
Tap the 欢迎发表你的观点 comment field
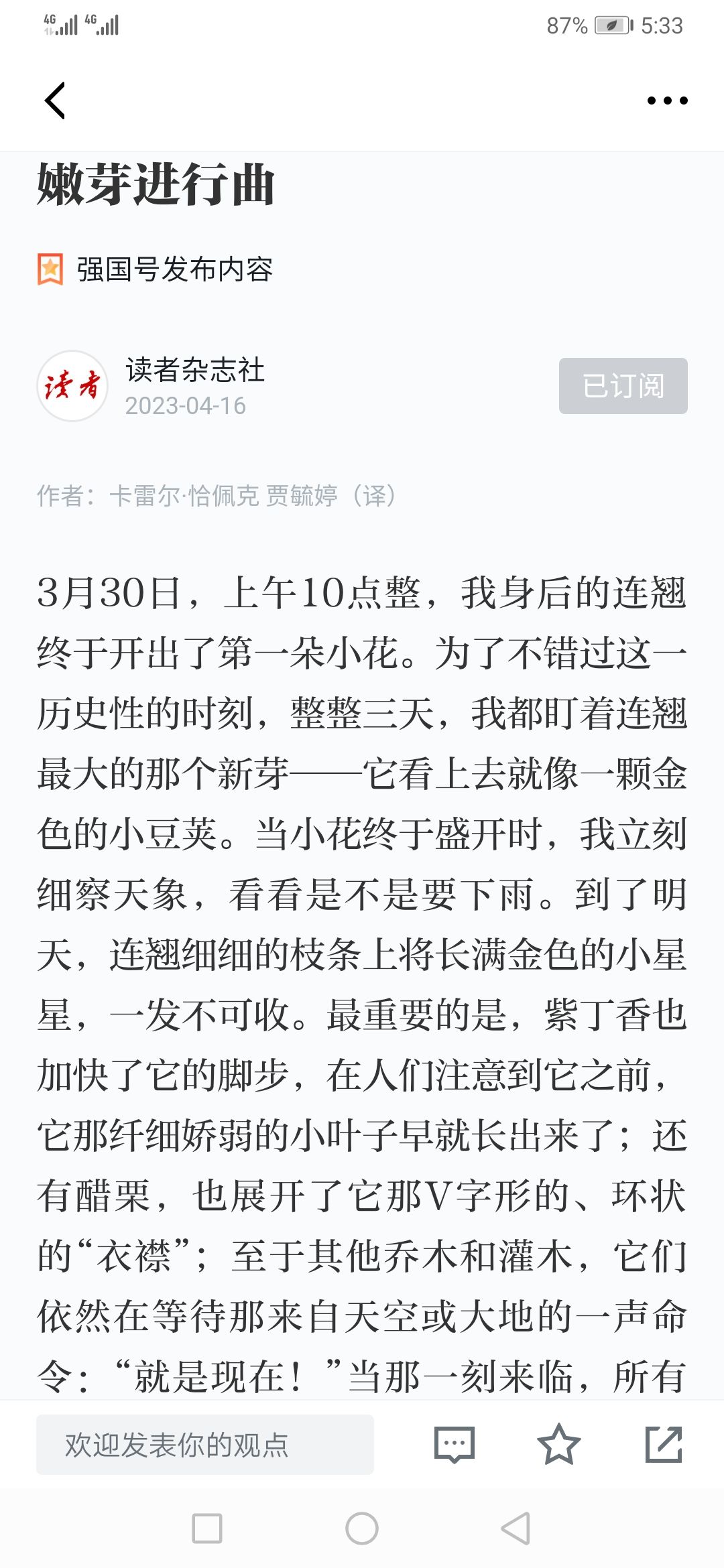click(205, 1445)
